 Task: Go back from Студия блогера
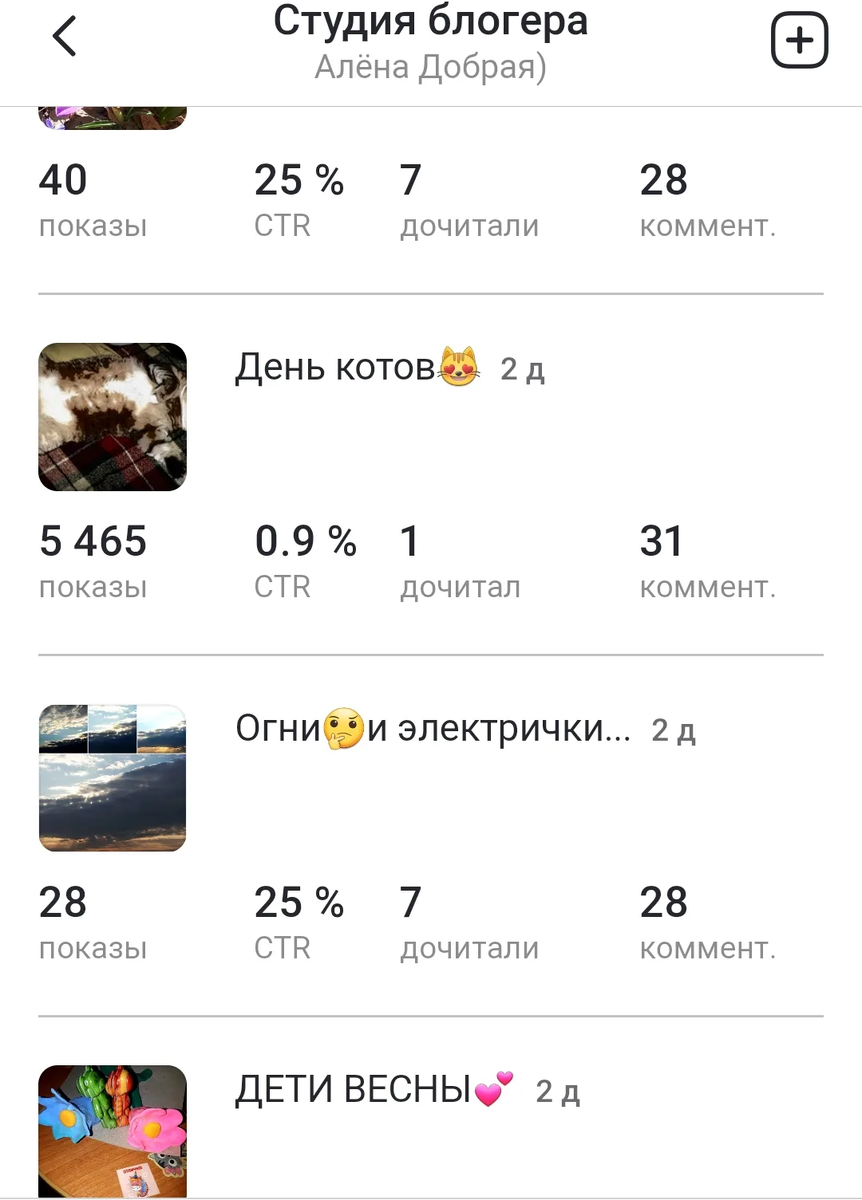point(65,38)
